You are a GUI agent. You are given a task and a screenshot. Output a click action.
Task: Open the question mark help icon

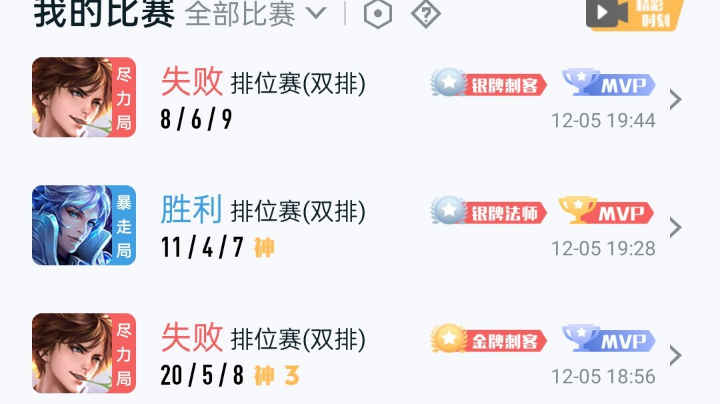427,14
